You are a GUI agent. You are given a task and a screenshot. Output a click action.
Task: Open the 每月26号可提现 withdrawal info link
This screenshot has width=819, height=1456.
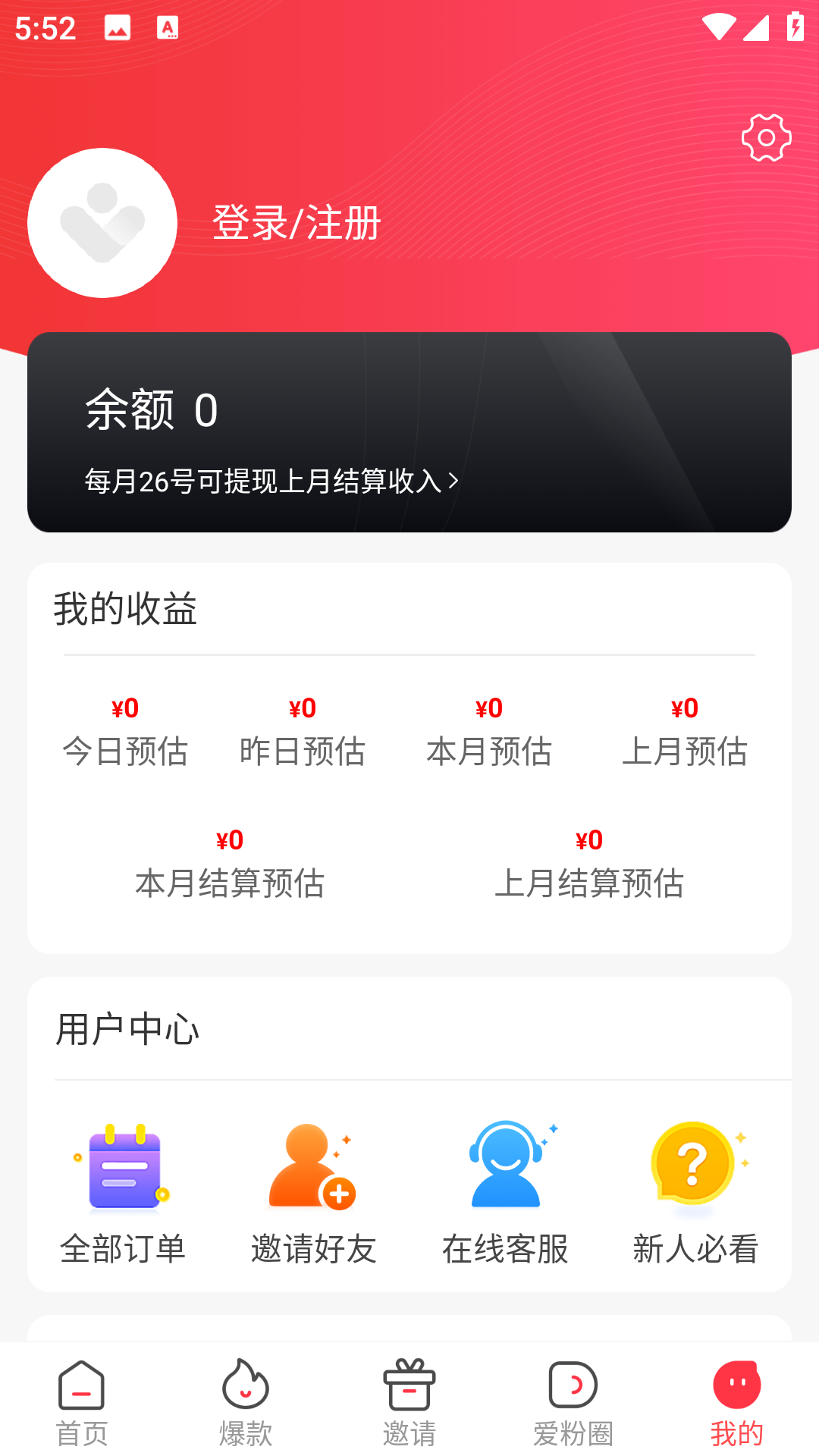click(271, 481)
